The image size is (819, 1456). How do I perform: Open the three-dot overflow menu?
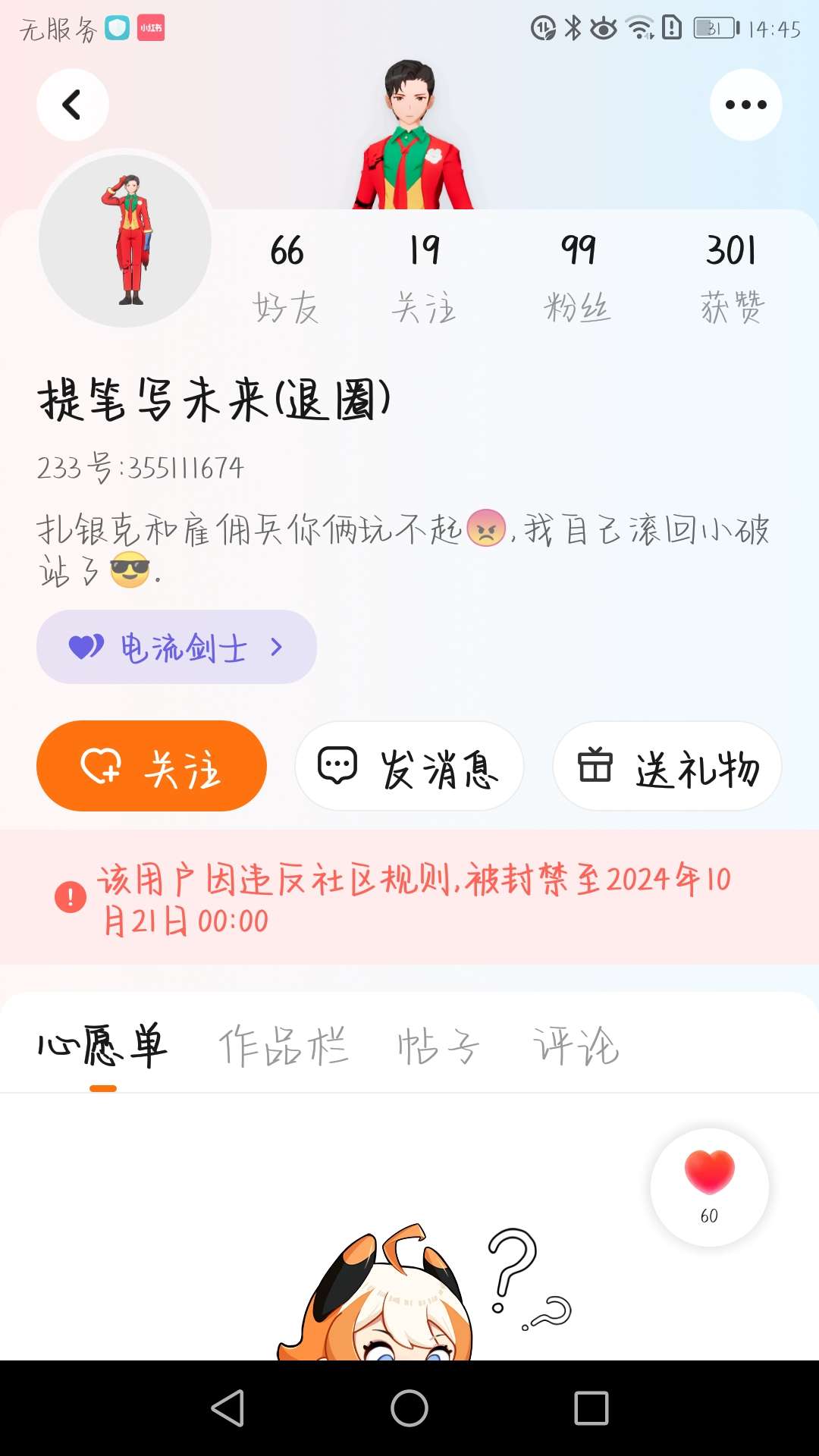point(745,105)
